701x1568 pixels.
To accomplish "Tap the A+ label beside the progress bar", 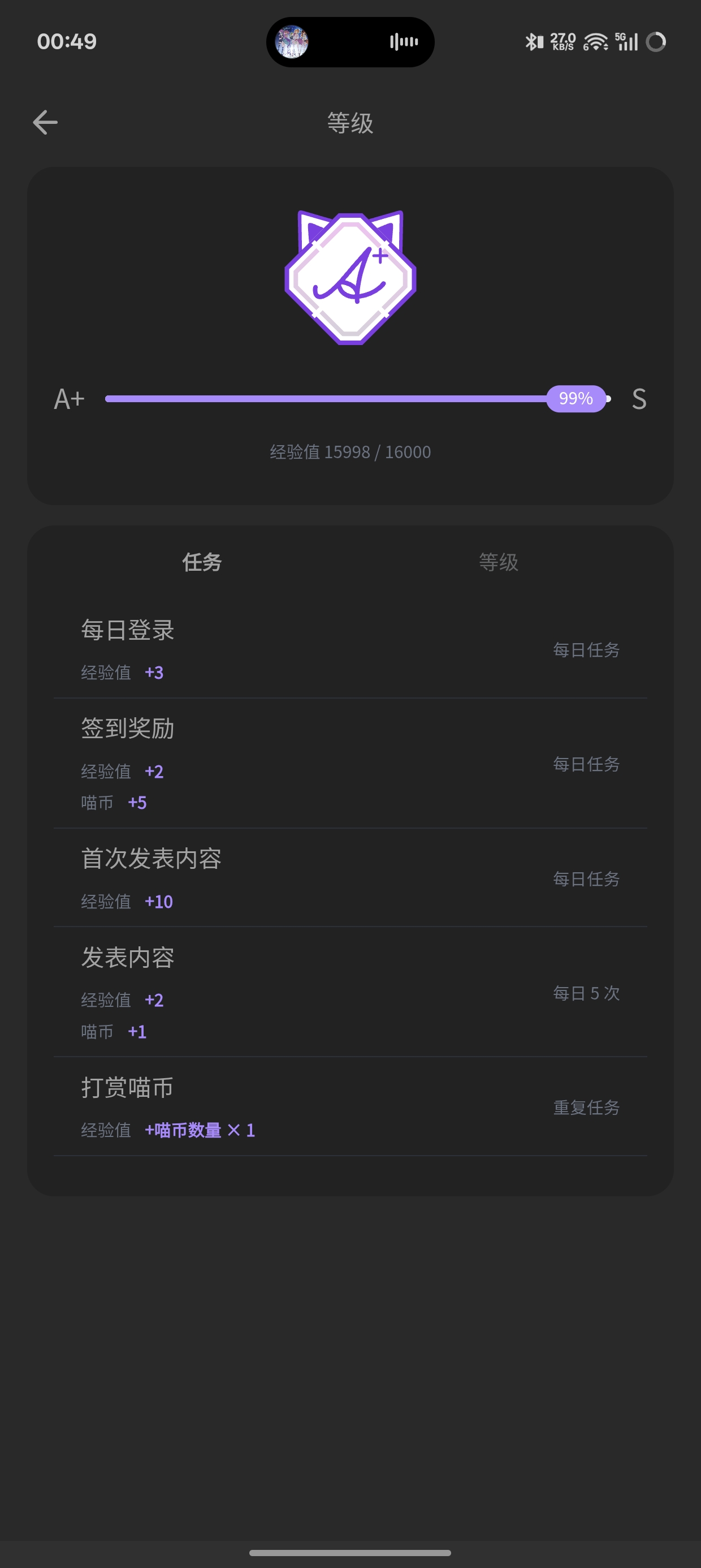I will 69,399.
